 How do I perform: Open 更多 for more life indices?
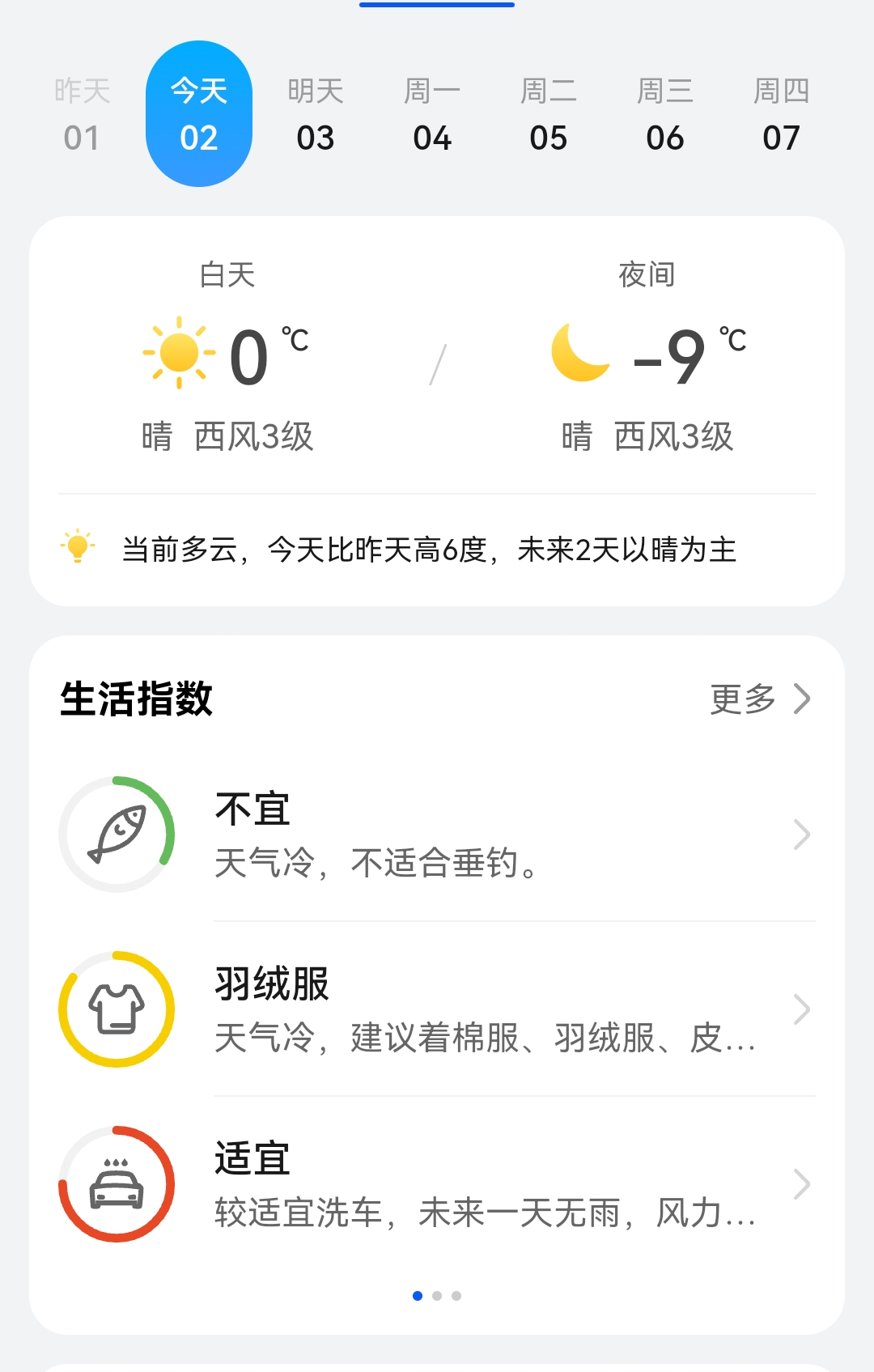pyautogui.click(x=759, y=699)
